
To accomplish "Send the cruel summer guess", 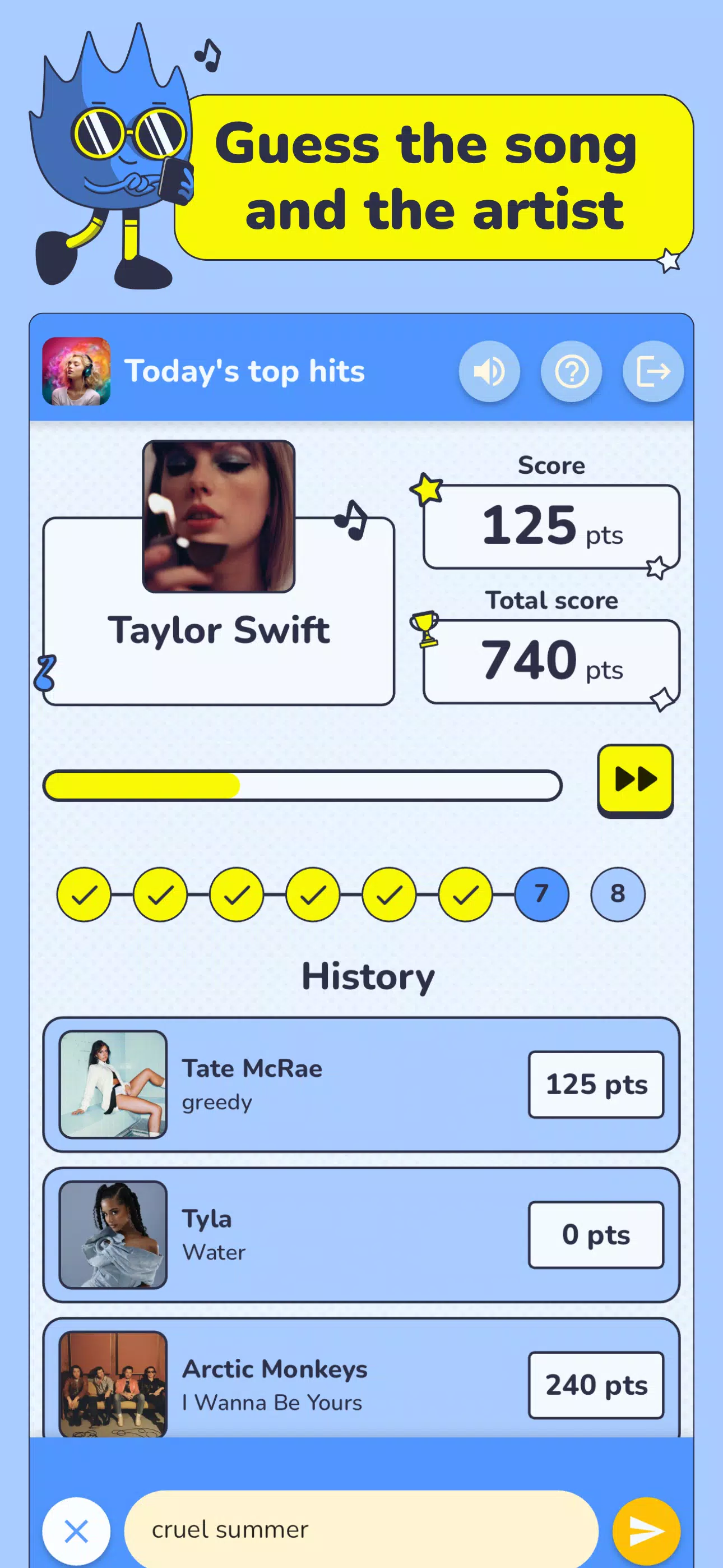I will pyautogui.click(x=646, y=1531).
